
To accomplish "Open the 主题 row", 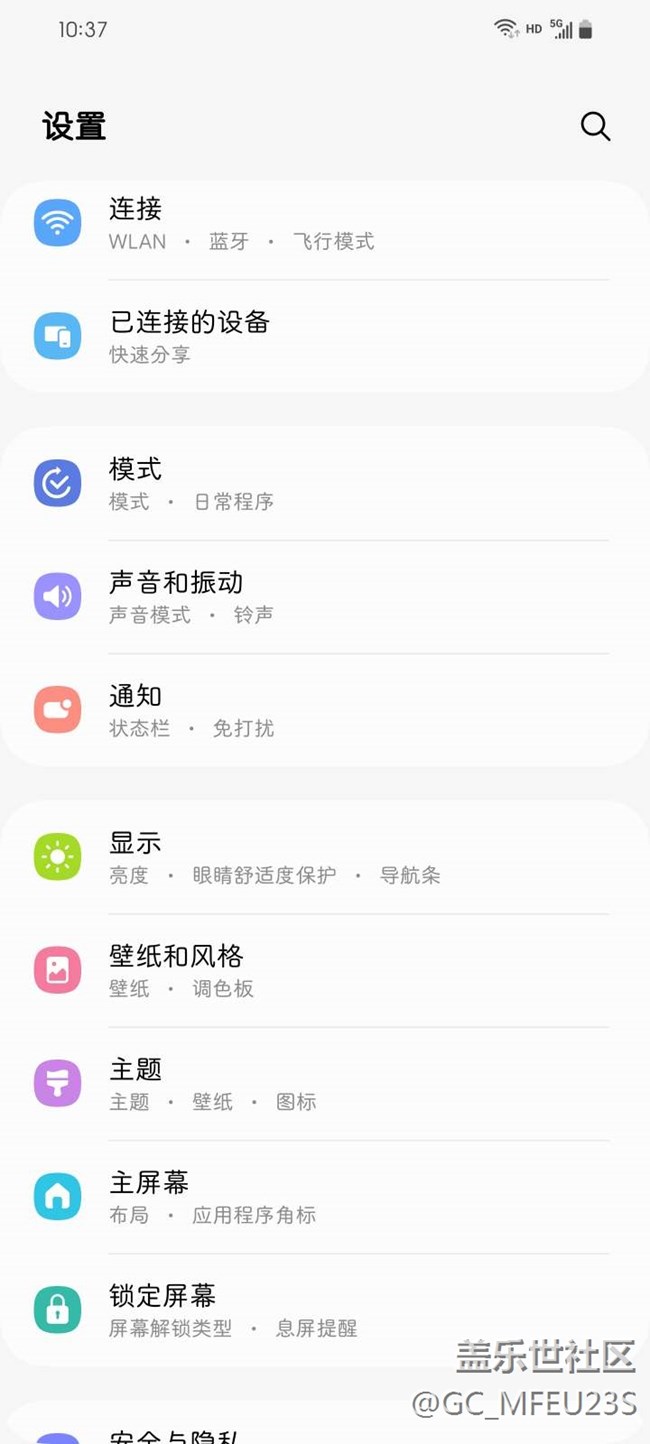I will click(324, 1084).
